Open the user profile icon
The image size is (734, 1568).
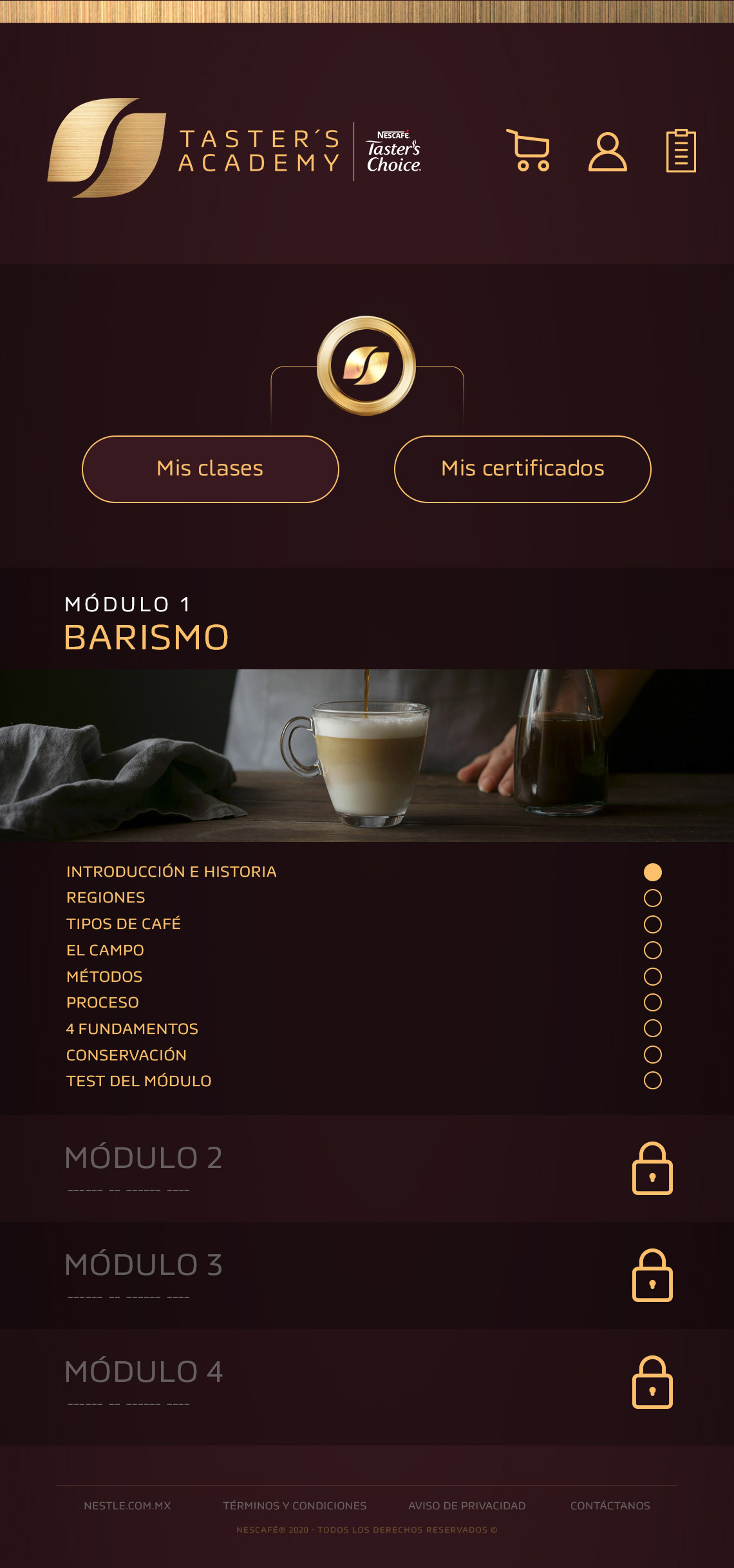(x=607, y=151)
